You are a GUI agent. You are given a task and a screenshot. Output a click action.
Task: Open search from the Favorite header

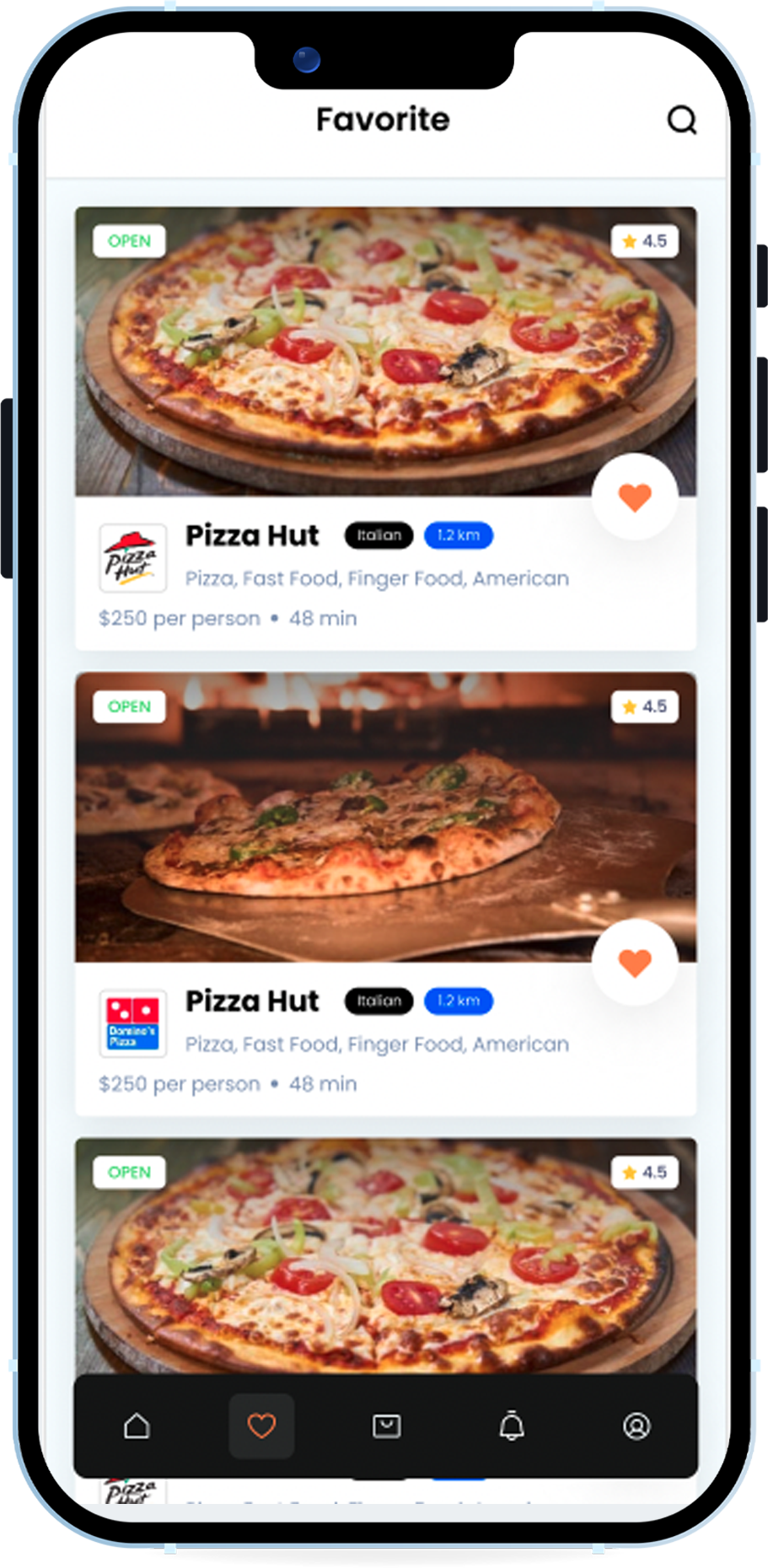click(682, 120)
